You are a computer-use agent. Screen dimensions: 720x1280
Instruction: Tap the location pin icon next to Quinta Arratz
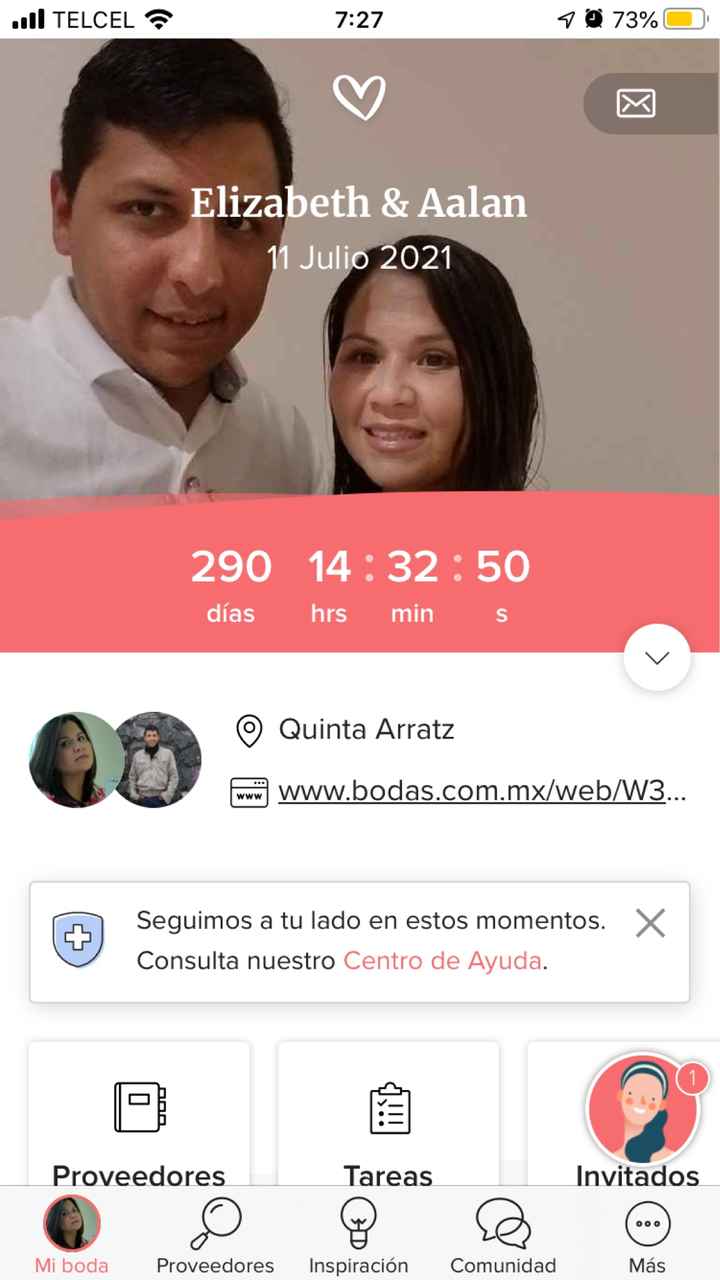point(248,730)
